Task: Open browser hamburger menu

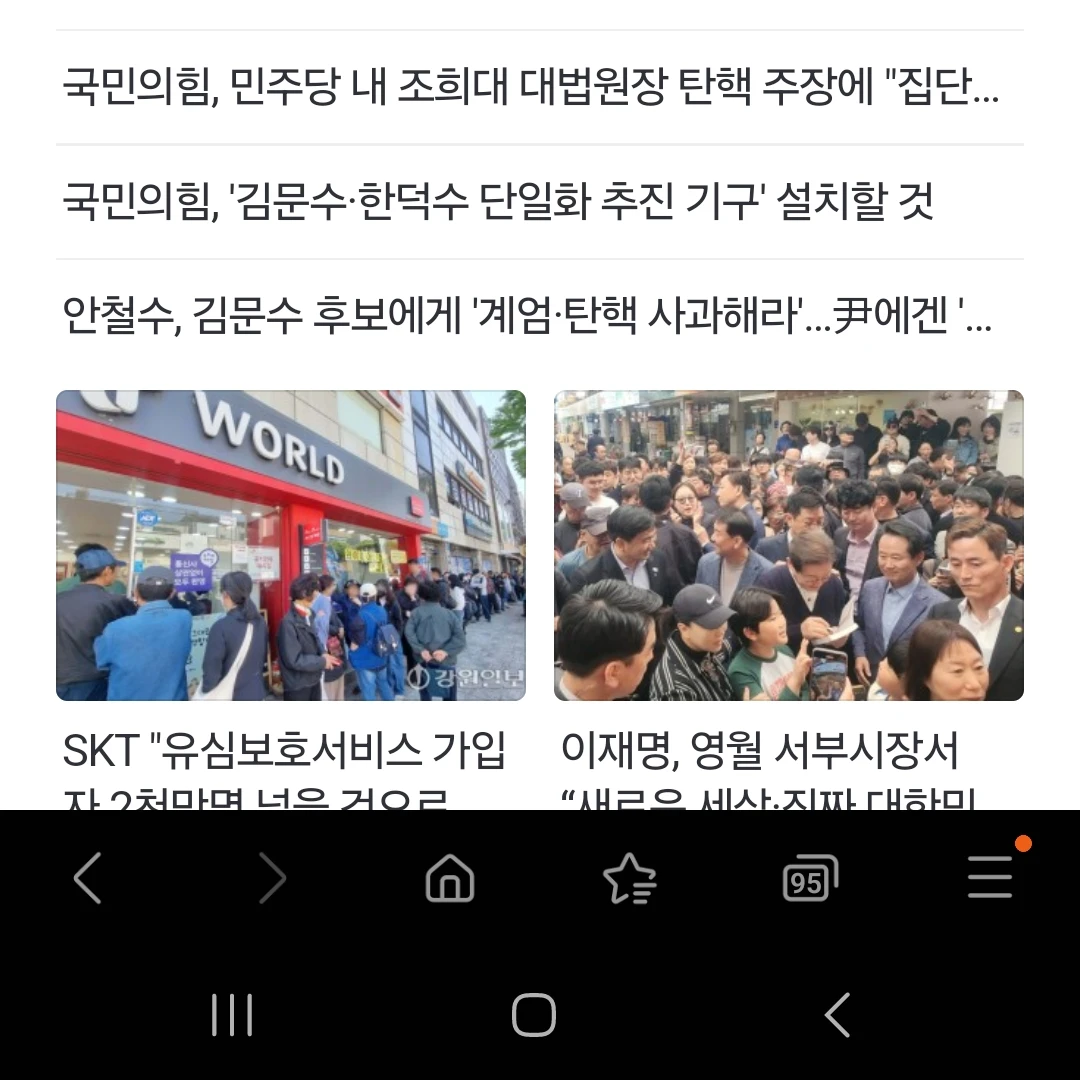Action: [990, 878]
